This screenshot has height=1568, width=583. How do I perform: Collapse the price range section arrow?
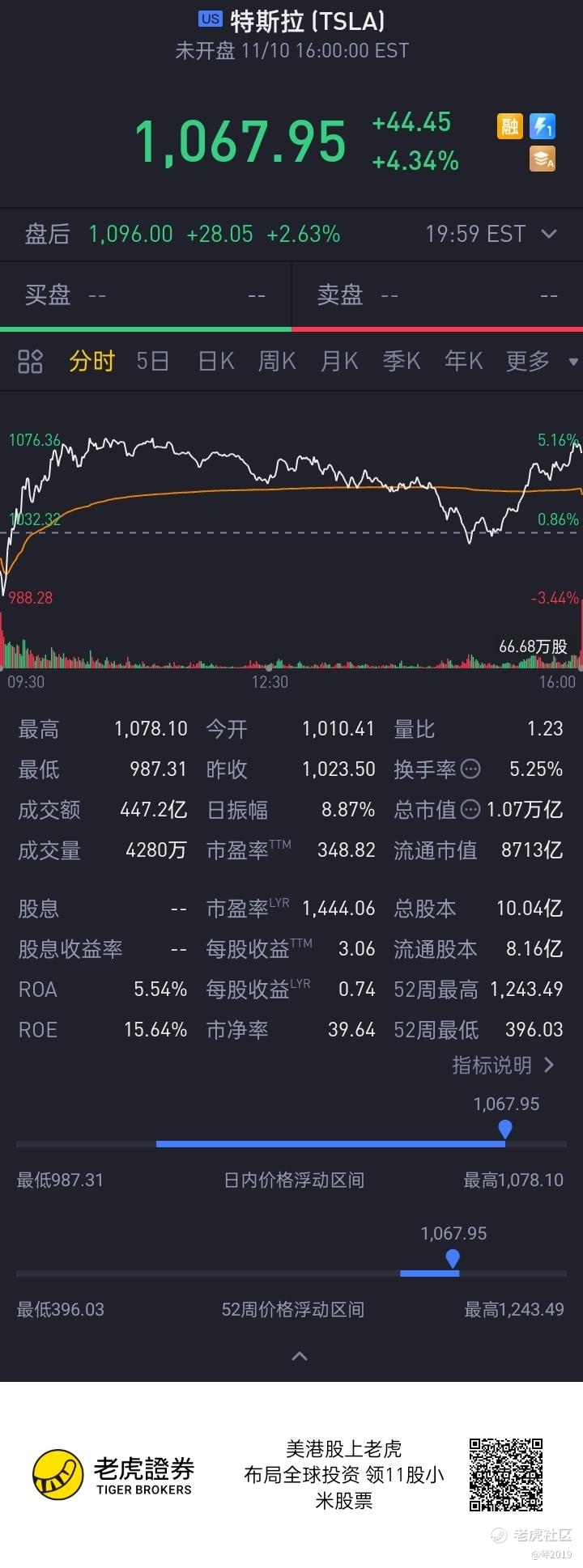click(x=299, y=1356)
